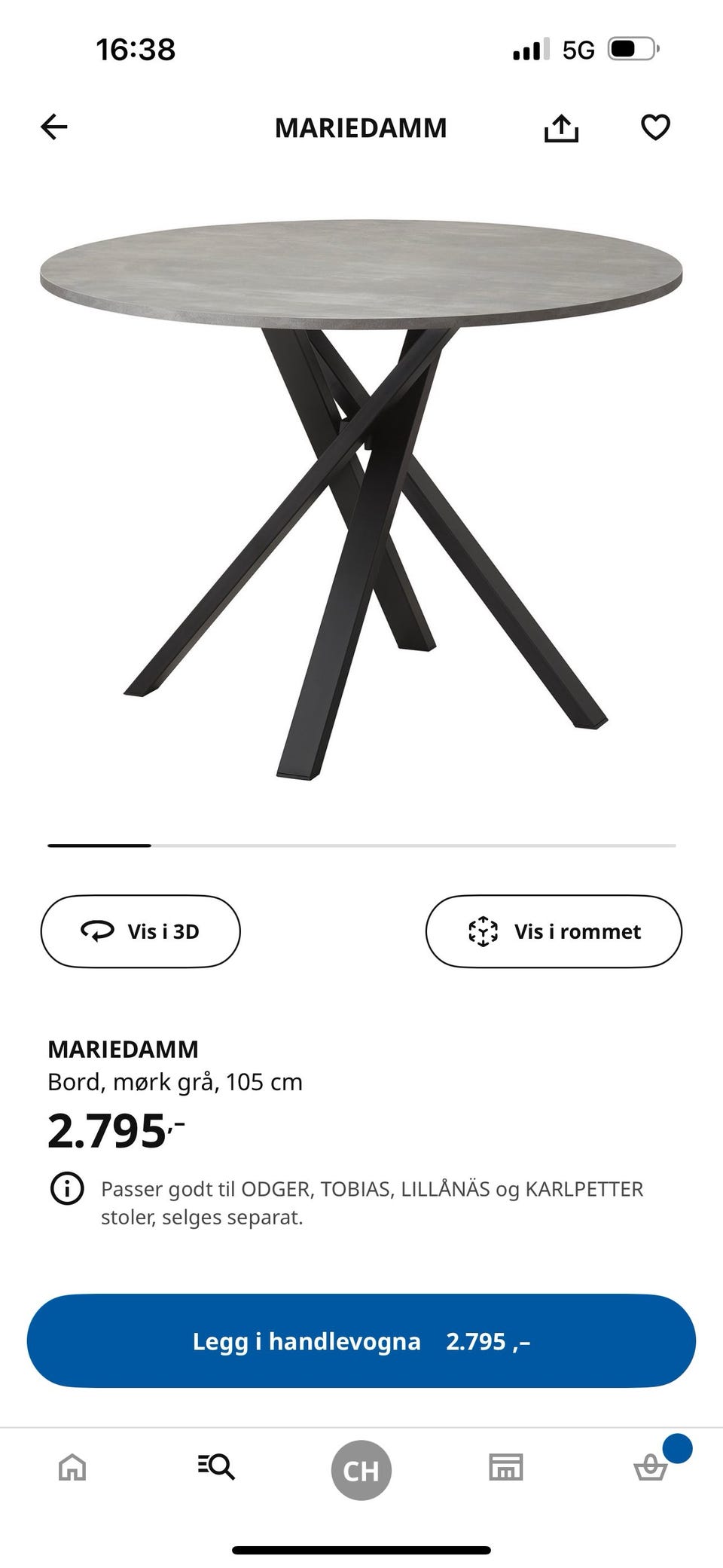723x1568 pixels.
Task: Open the shopping basket tab
Action: click(x=650, y=1468)
